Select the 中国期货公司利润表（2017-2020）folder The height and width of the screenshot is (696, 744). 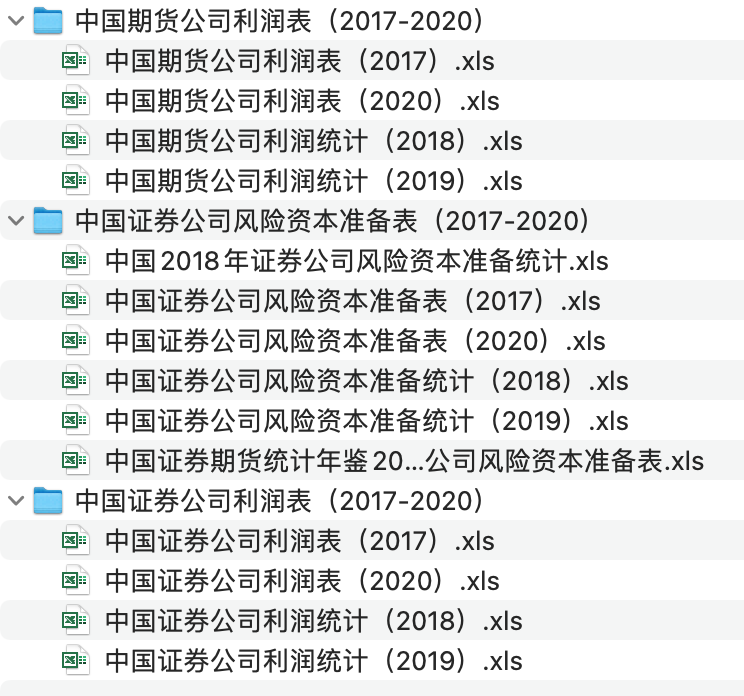[x=280, y=21]
